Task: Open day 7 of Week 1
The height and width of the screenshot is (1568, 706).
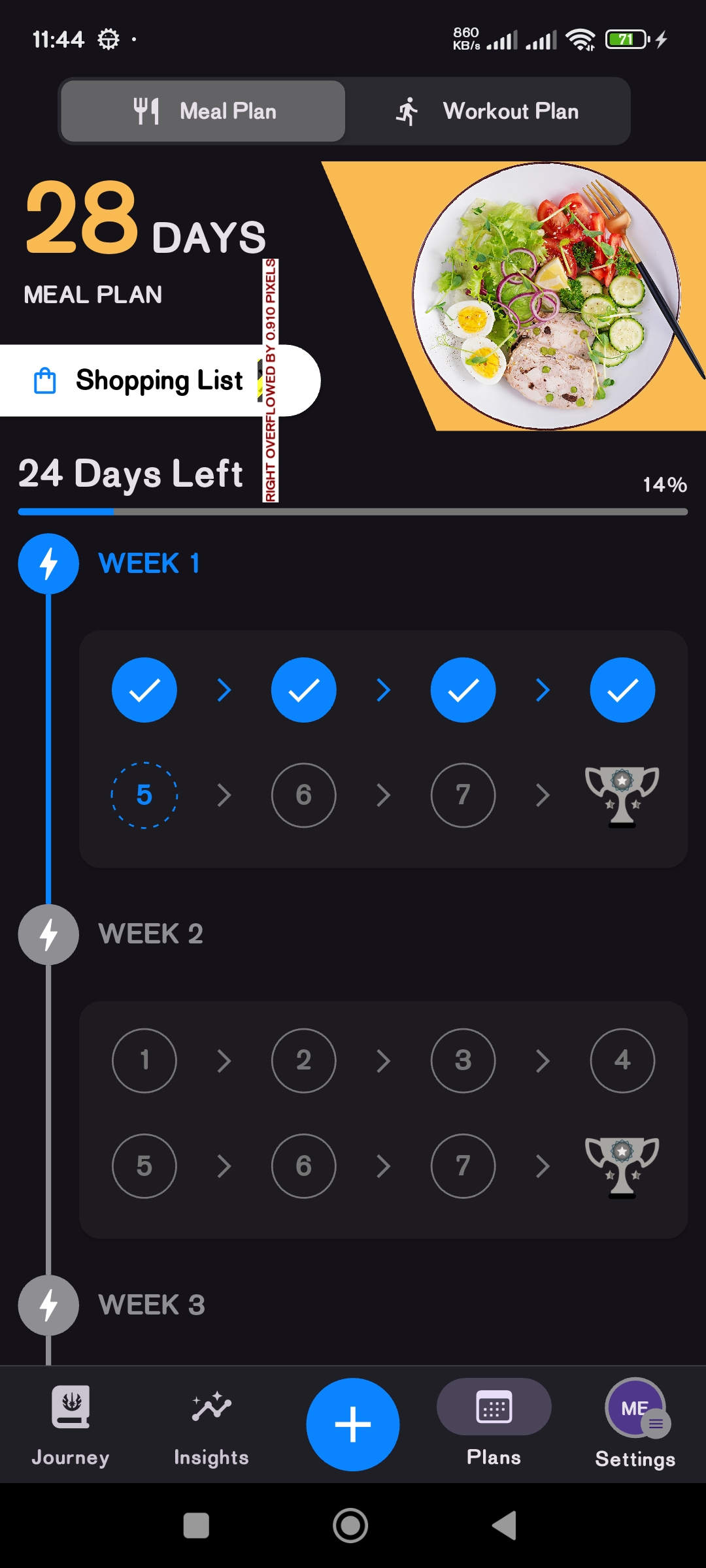Action: point(463,795)
